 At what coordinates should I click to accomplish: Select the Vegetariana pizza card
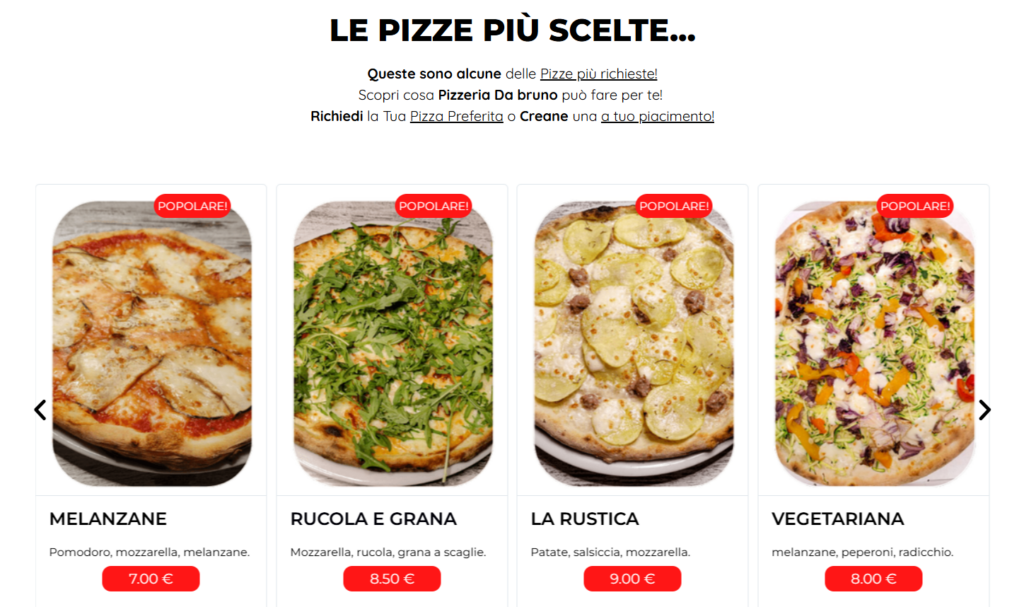coord(873,395)
